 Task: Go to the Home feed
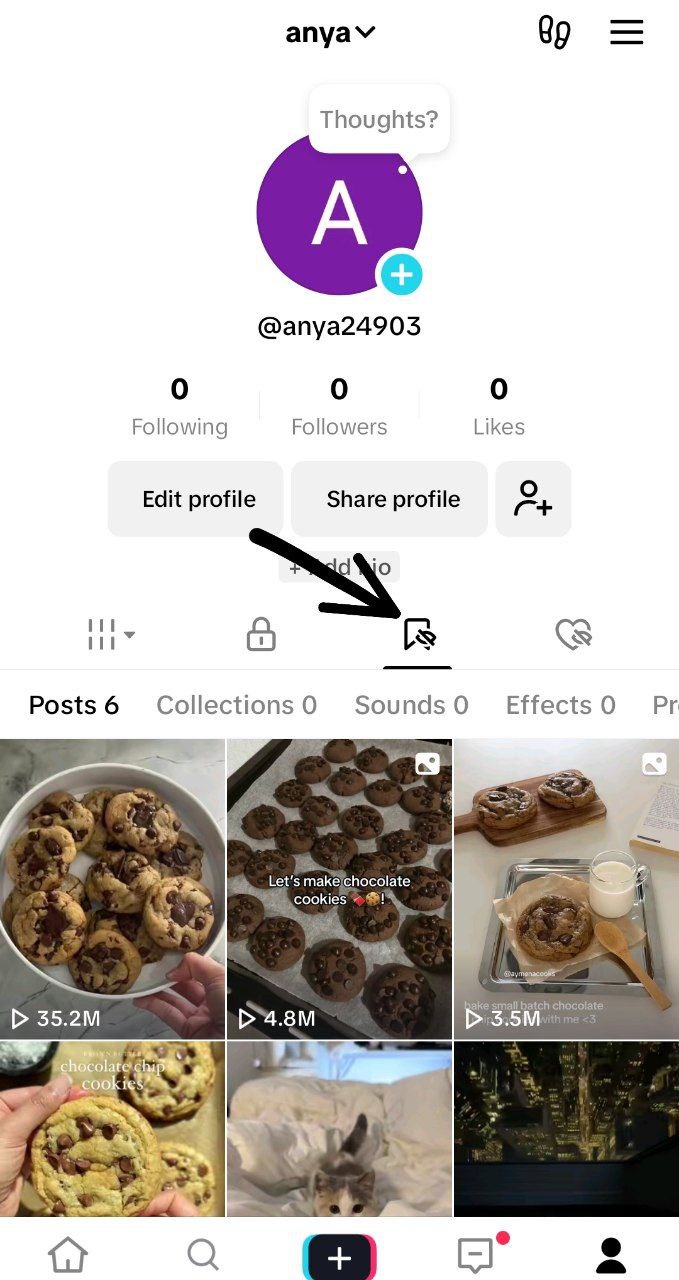[68, 1254]
